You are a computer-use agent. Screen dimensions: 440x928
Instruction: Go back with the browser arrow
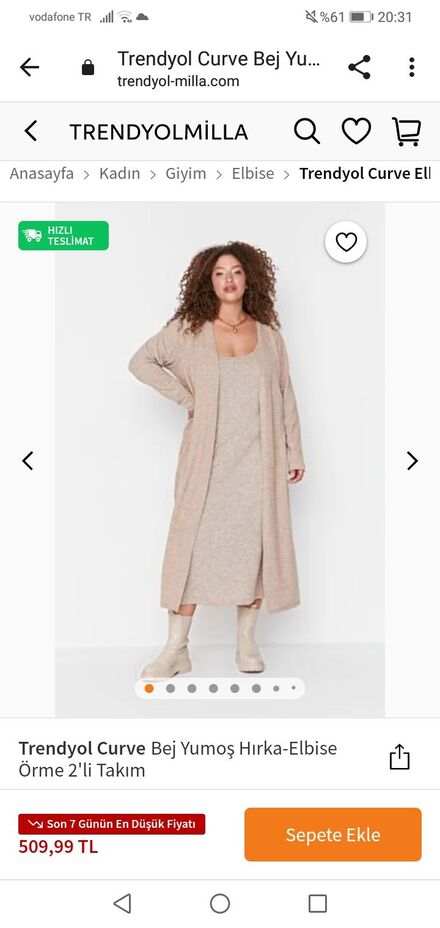point(29,67)
